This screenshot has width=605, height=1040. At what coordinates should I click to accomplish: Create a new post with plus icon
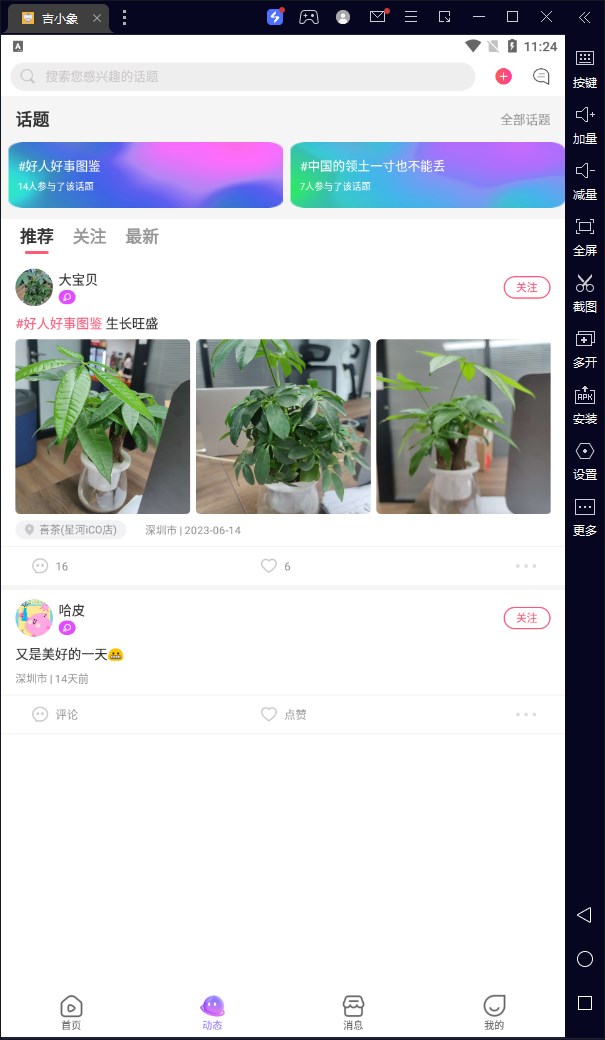[x=503, y=76]
